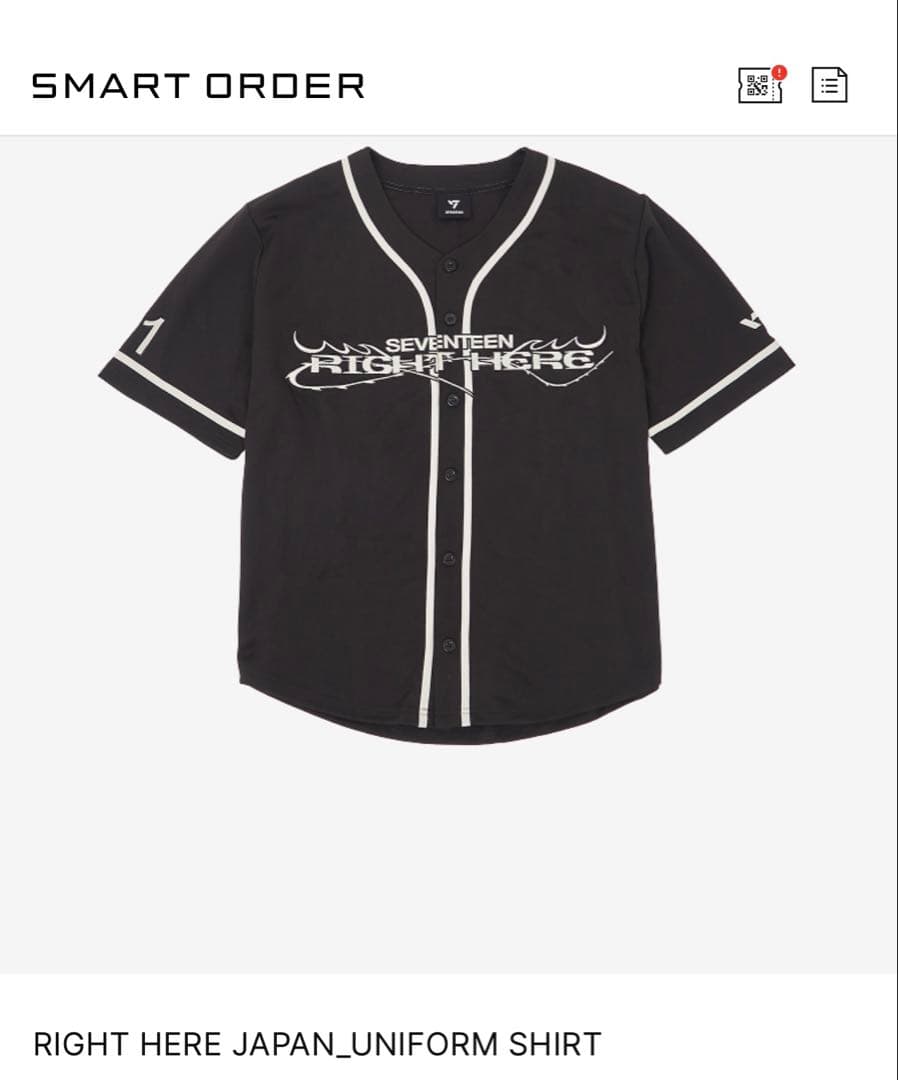The width and height of the screenshot is (898, 1080).
Task: Open the QR ticket icon with alert badge
Action: 760,85
